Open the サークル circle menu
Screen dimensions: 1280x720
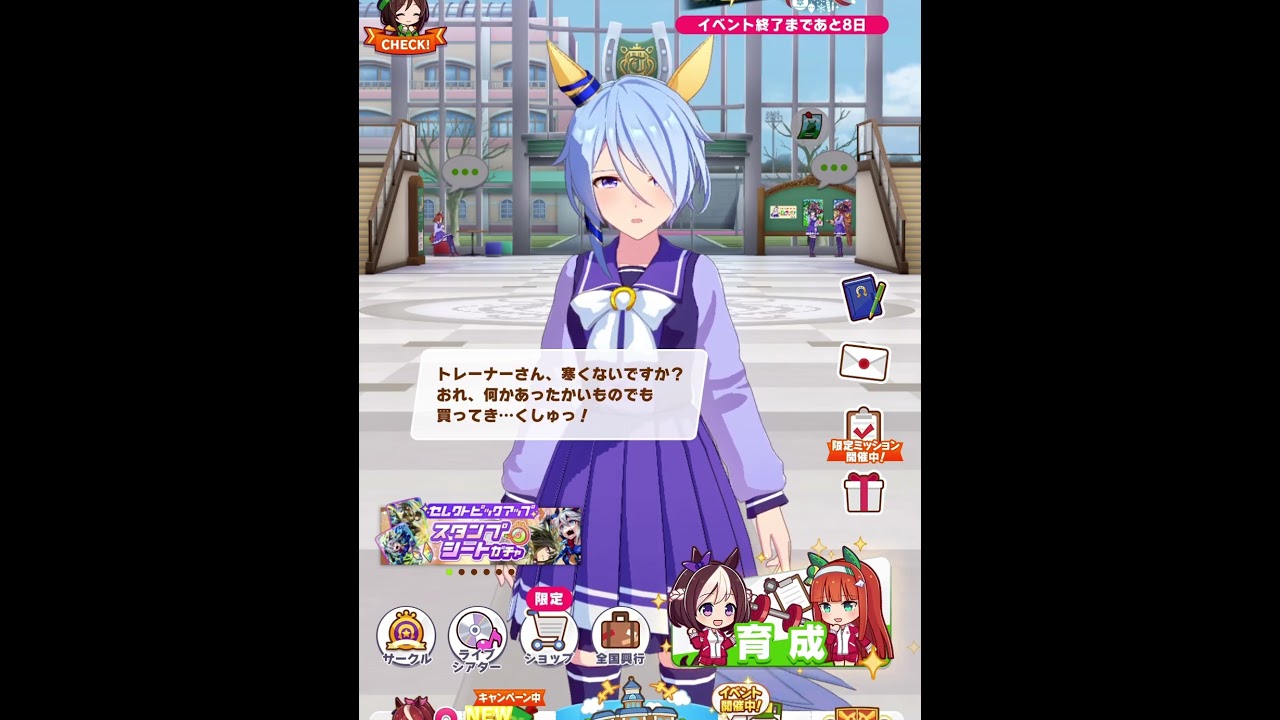tap(406, 636)
